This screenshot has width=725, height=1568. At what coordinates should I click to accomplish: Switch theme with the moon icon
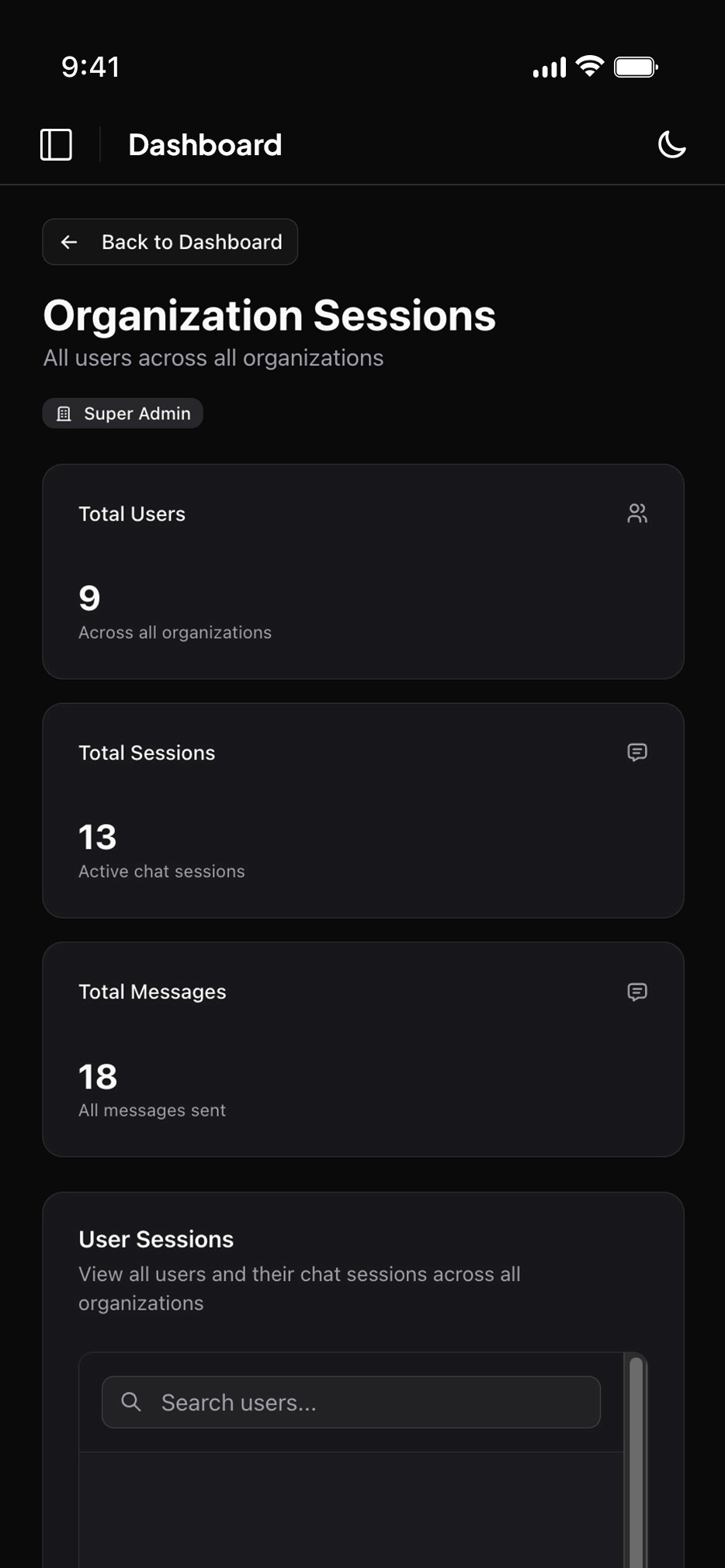[671, 145]
